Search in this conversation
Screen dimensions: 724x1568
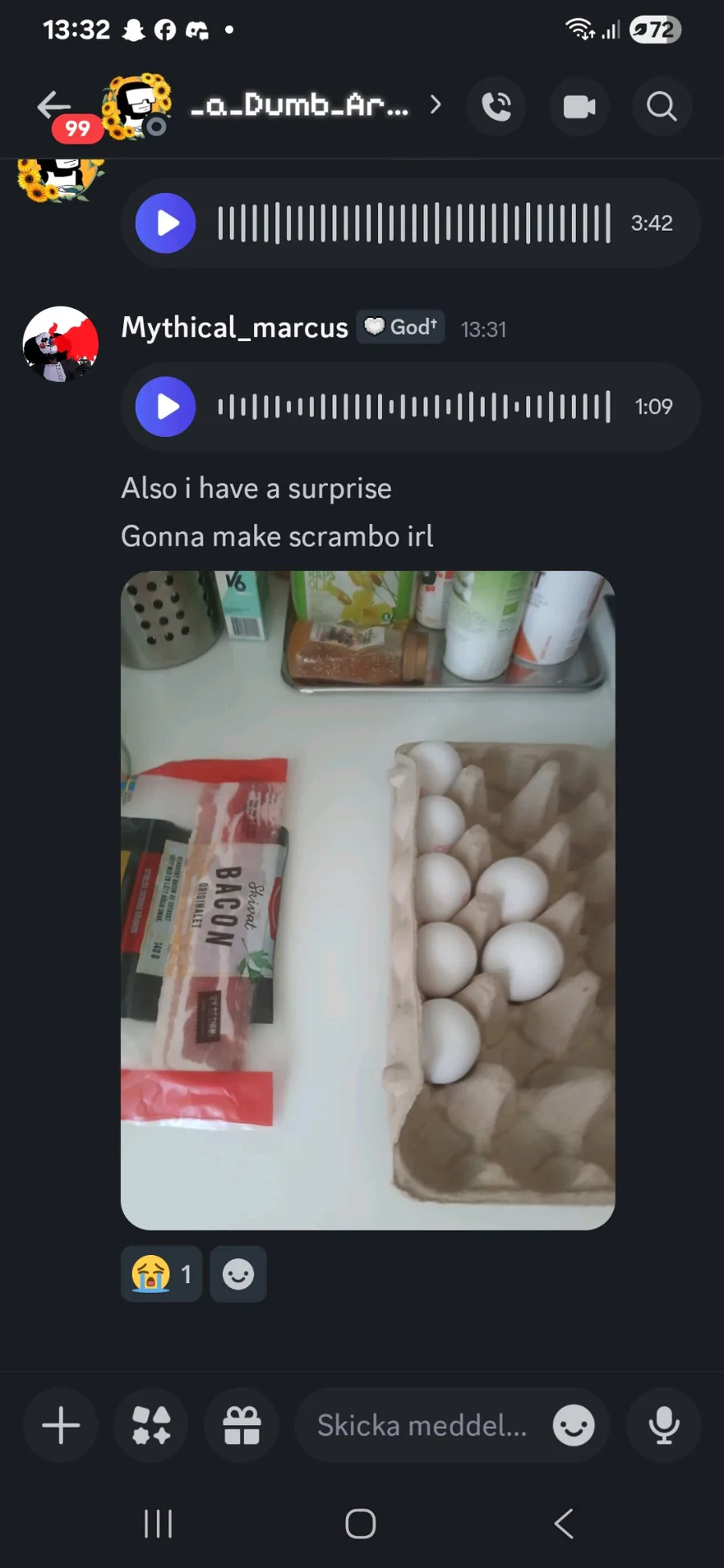661,106
